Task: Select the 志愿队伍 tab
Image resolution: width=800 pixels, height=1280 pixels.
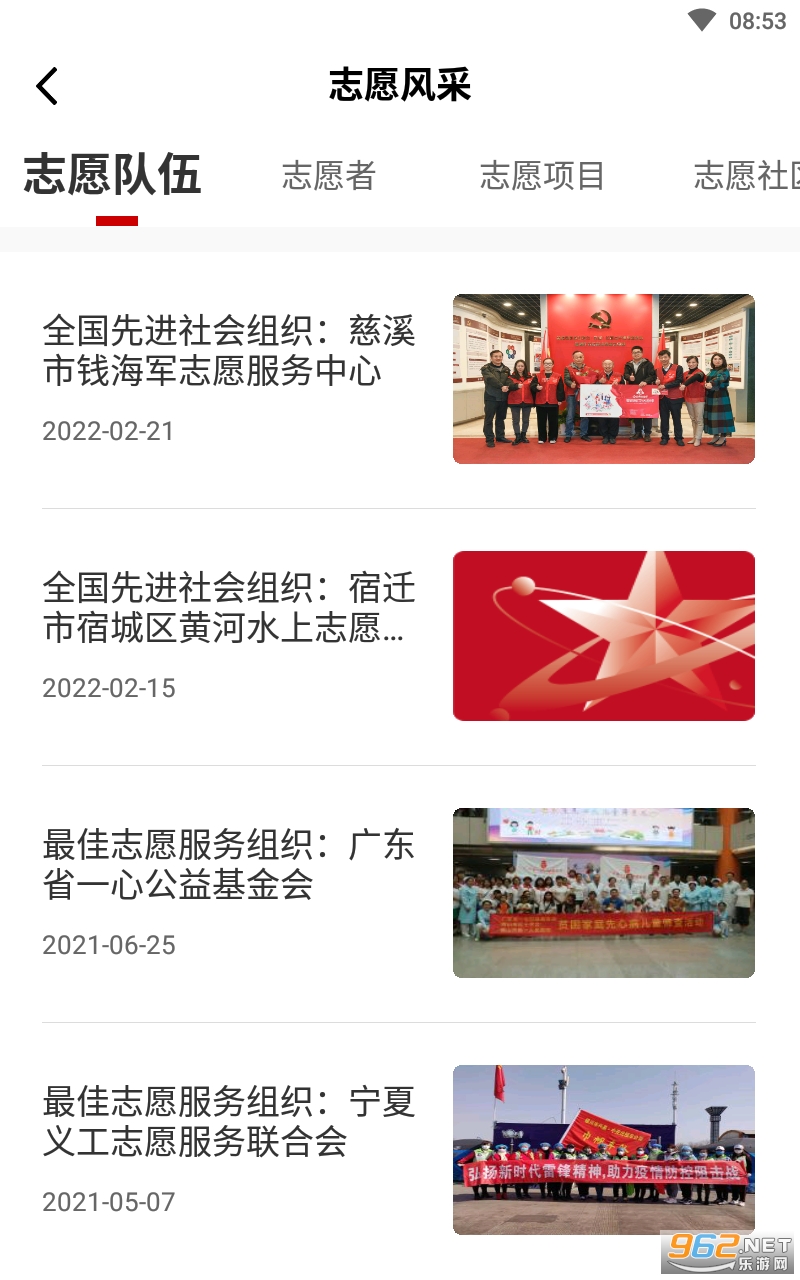Action: click(x=113, y=175)
